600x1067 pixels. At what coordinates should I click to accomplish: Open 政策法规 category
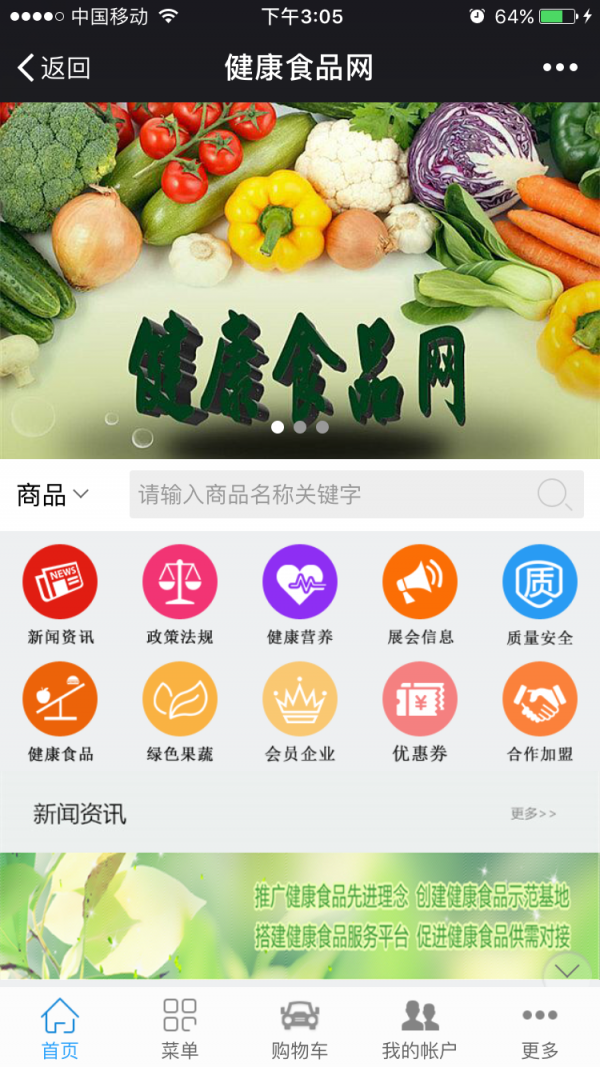click(180, 583)
